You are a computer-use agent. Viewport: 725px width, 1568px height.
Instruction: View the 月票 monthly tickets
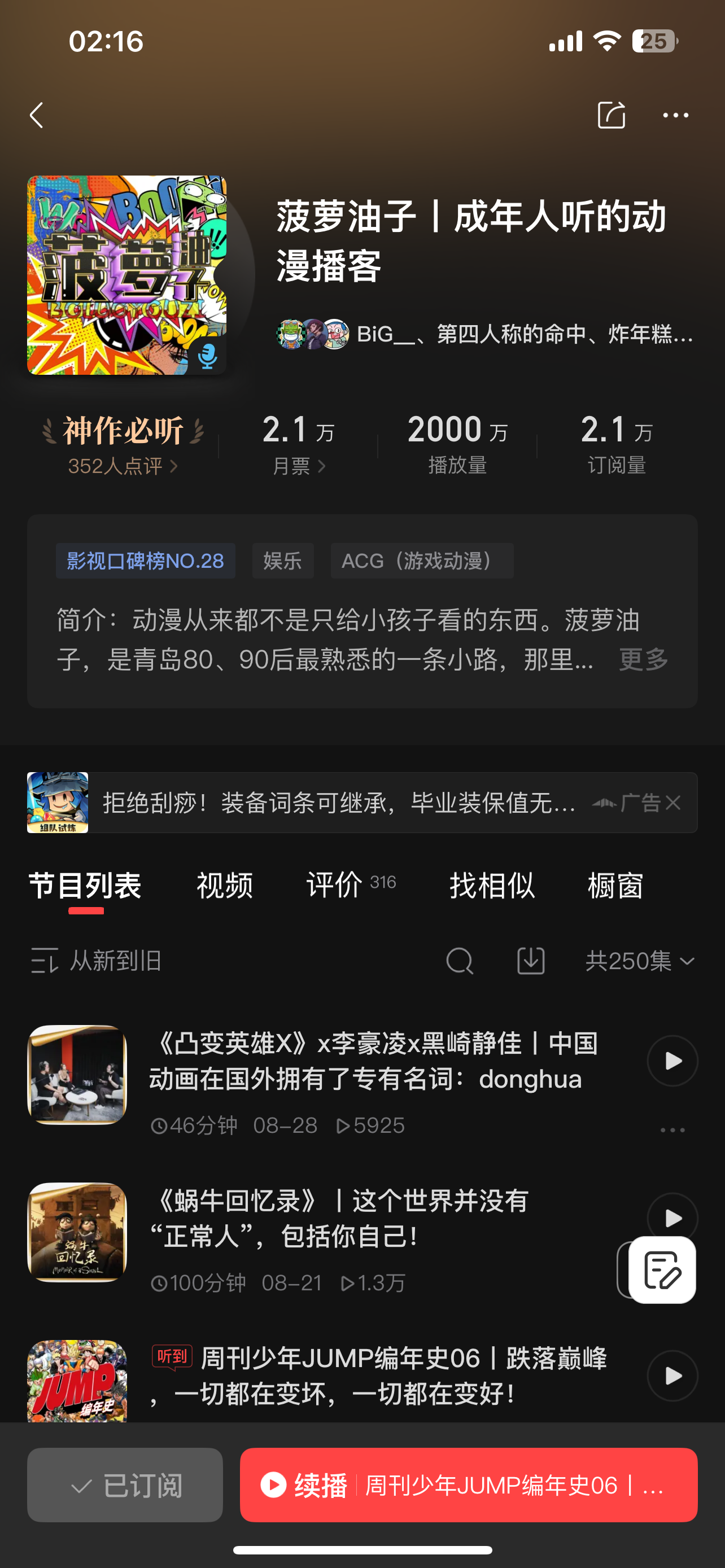(x=298, y=466)
